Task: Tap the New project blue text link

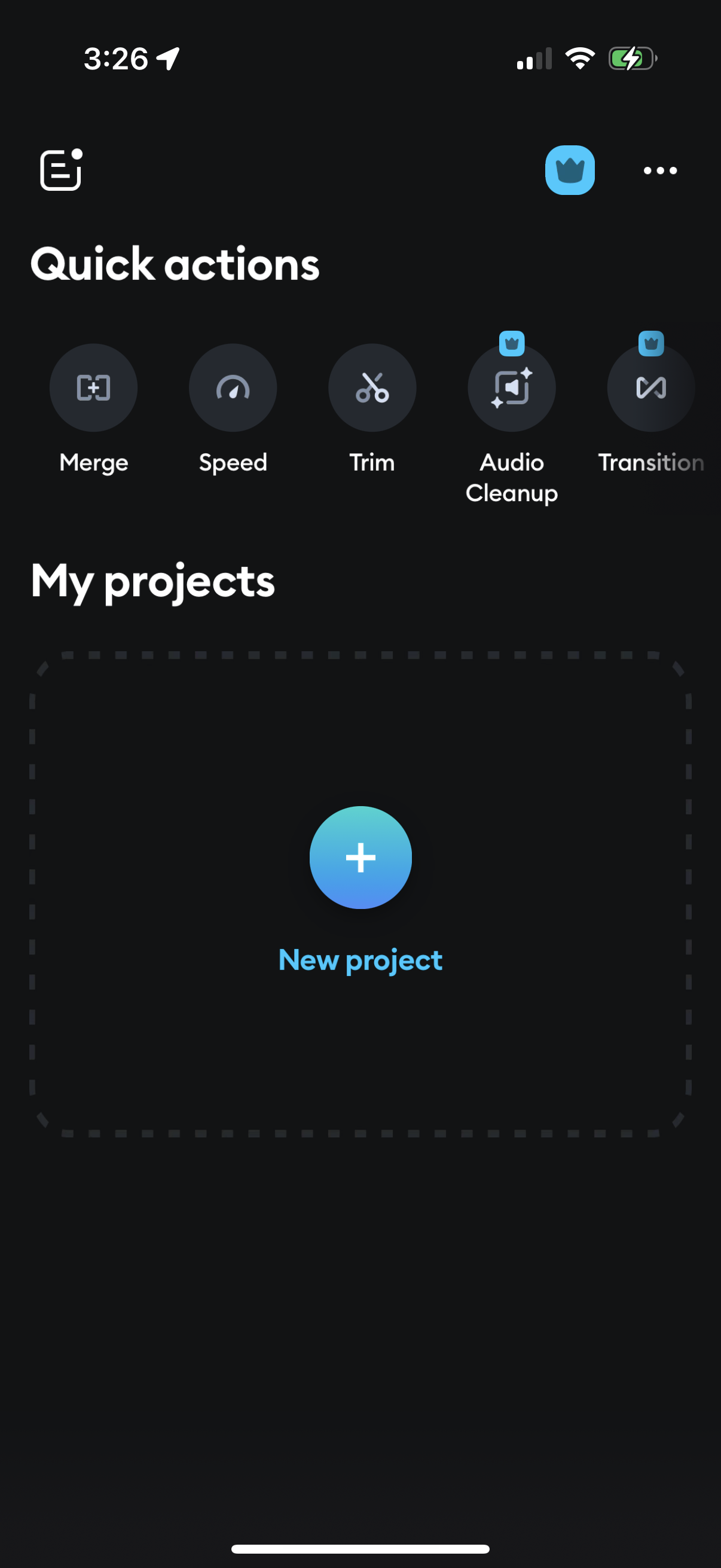Action: 360,959
